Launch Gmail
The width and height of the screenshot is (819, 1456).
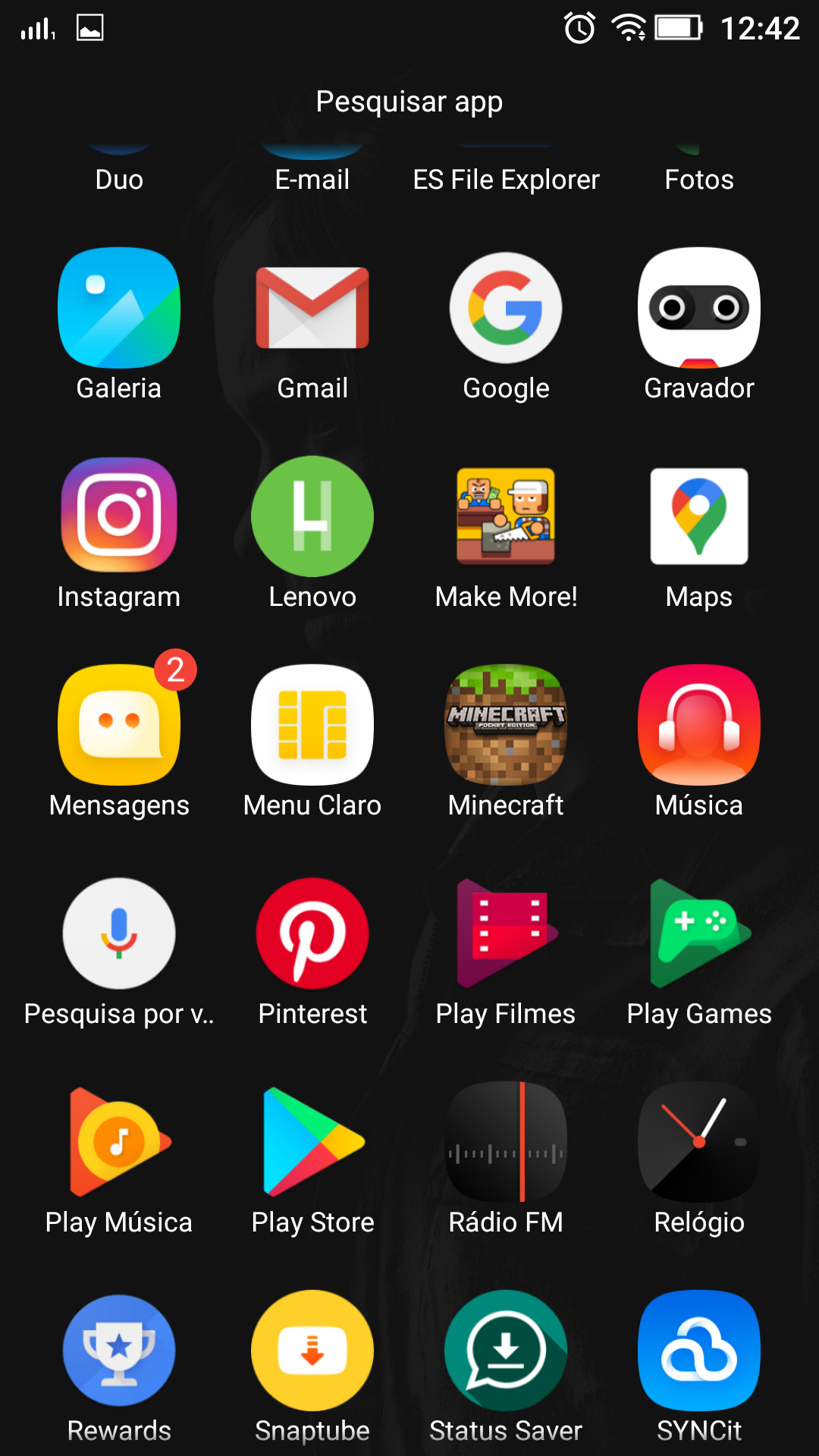tap(312, 308)
